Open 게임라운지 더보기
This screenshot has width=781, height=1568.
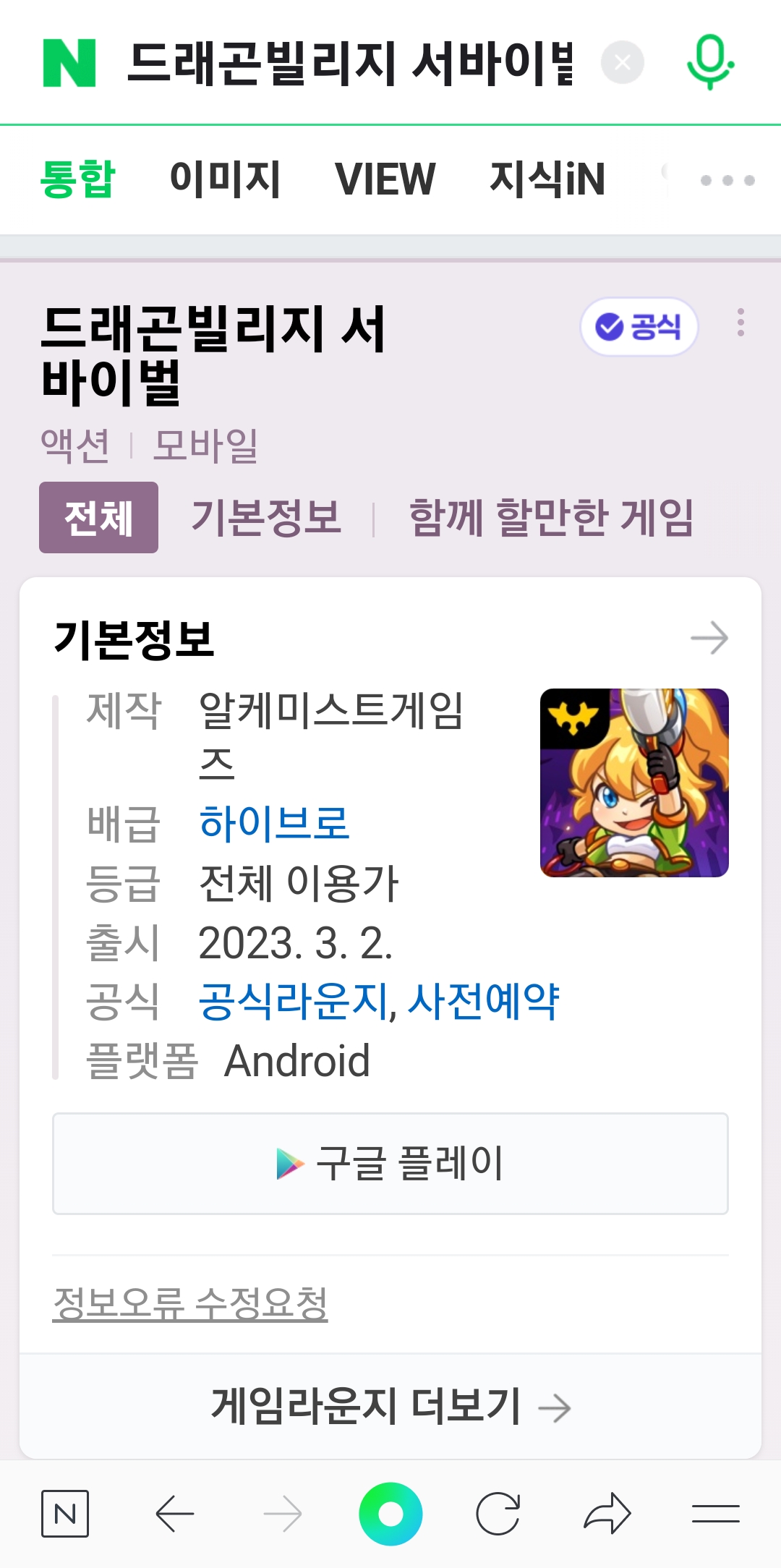(x=390, y=1407)
